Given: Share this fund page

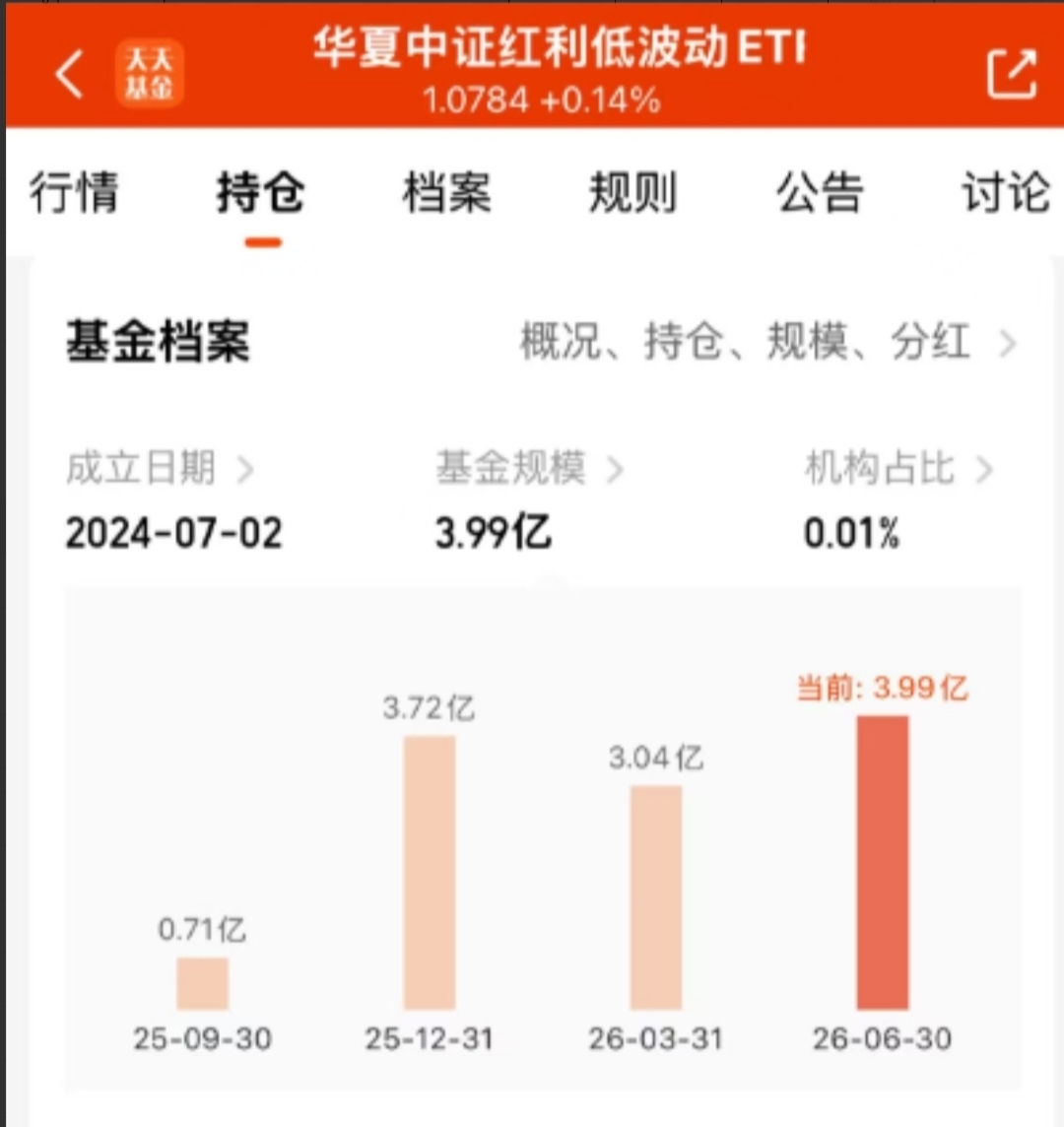Looking at the screenshot, I should click(1012, 73).
